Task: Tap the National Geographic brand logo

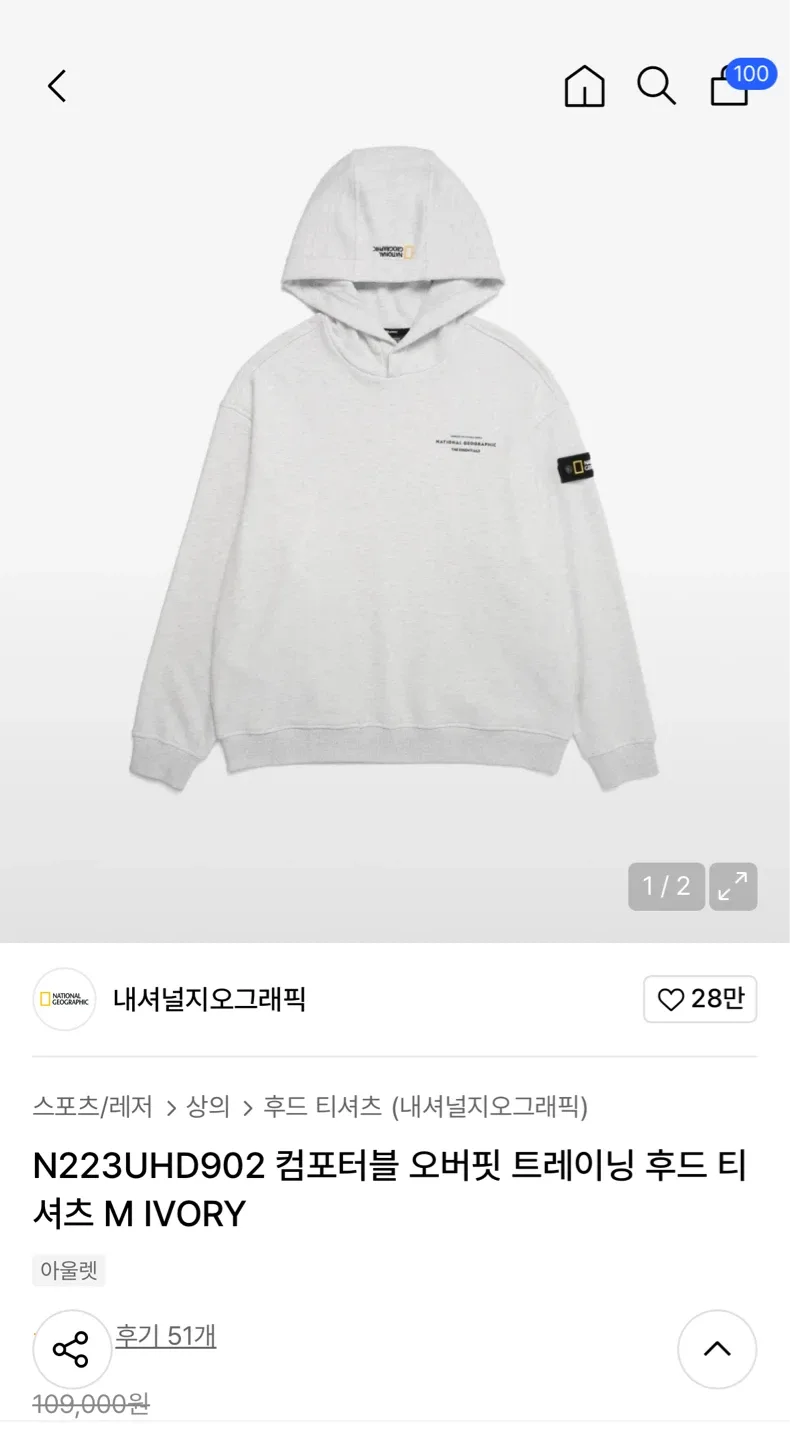Action: click(64, 999)
